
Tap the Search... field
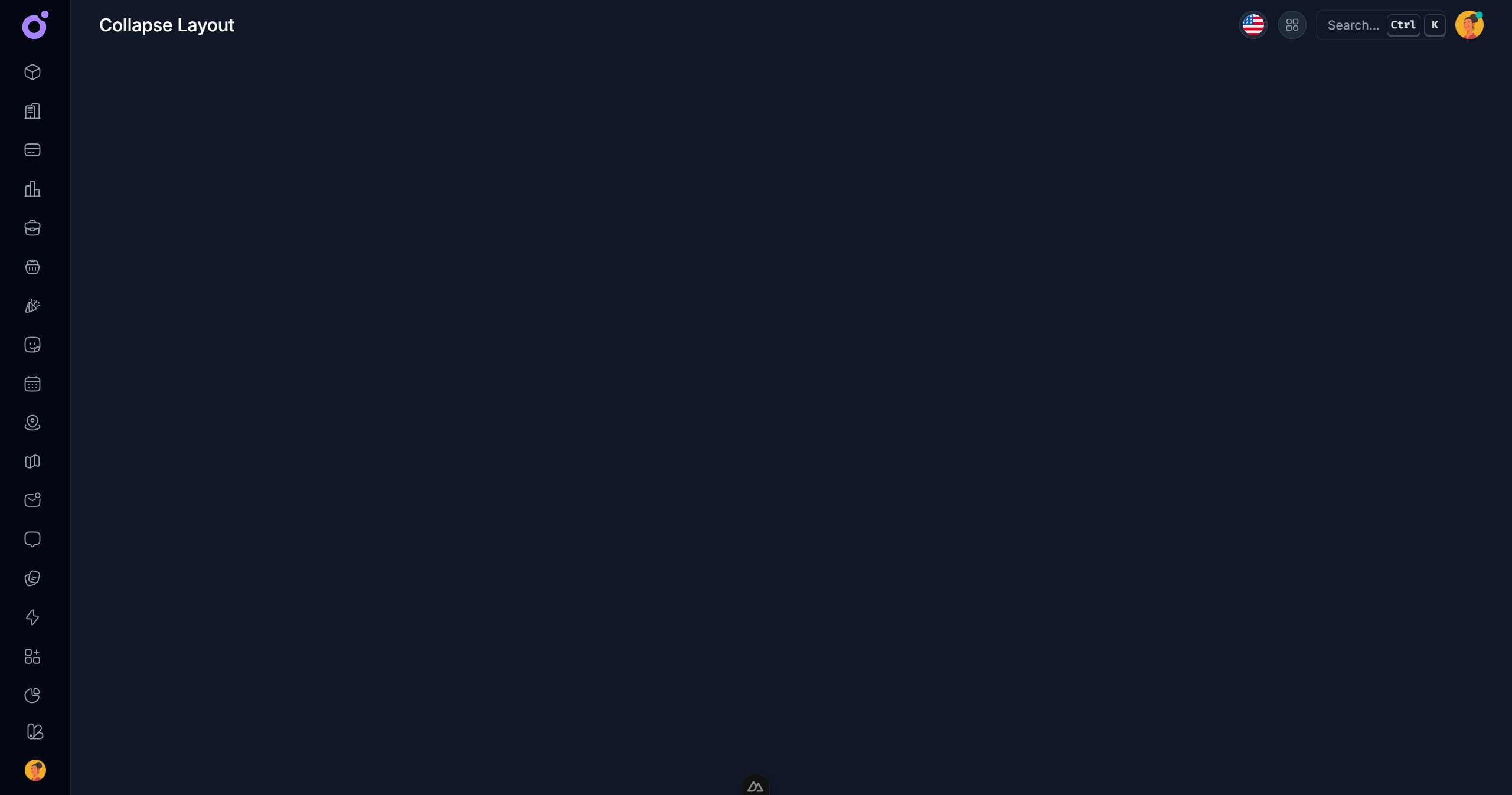tap(1353, 25)
